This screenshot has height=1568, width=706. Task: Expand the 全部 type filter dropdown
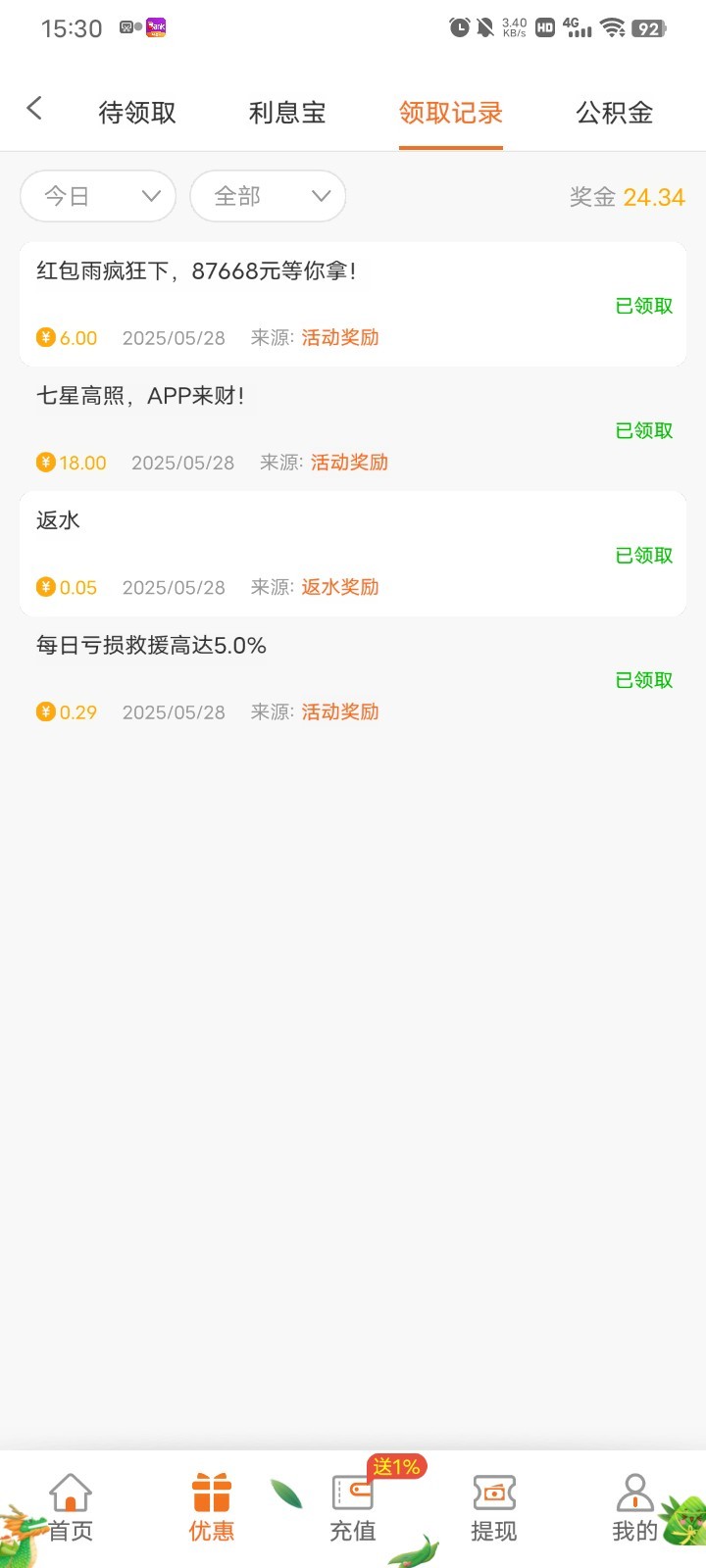[x=268, y=197]
